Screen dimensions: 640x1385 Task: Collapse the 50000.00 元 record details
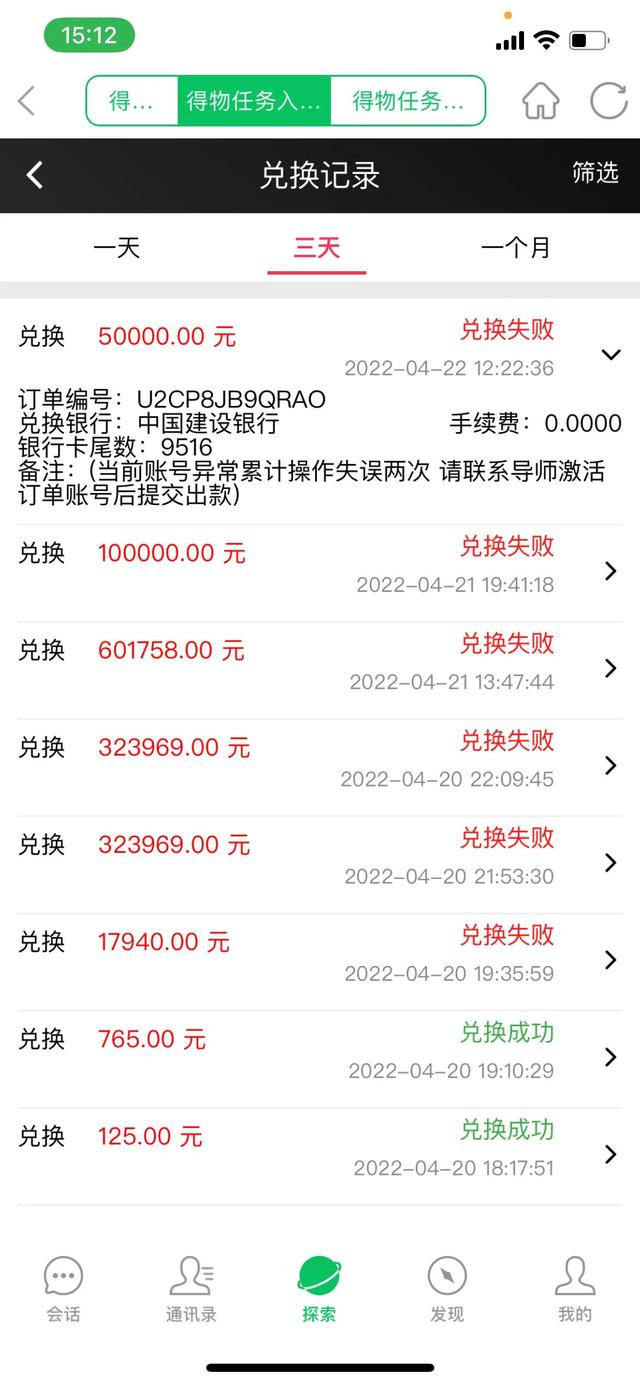(611, 354)
